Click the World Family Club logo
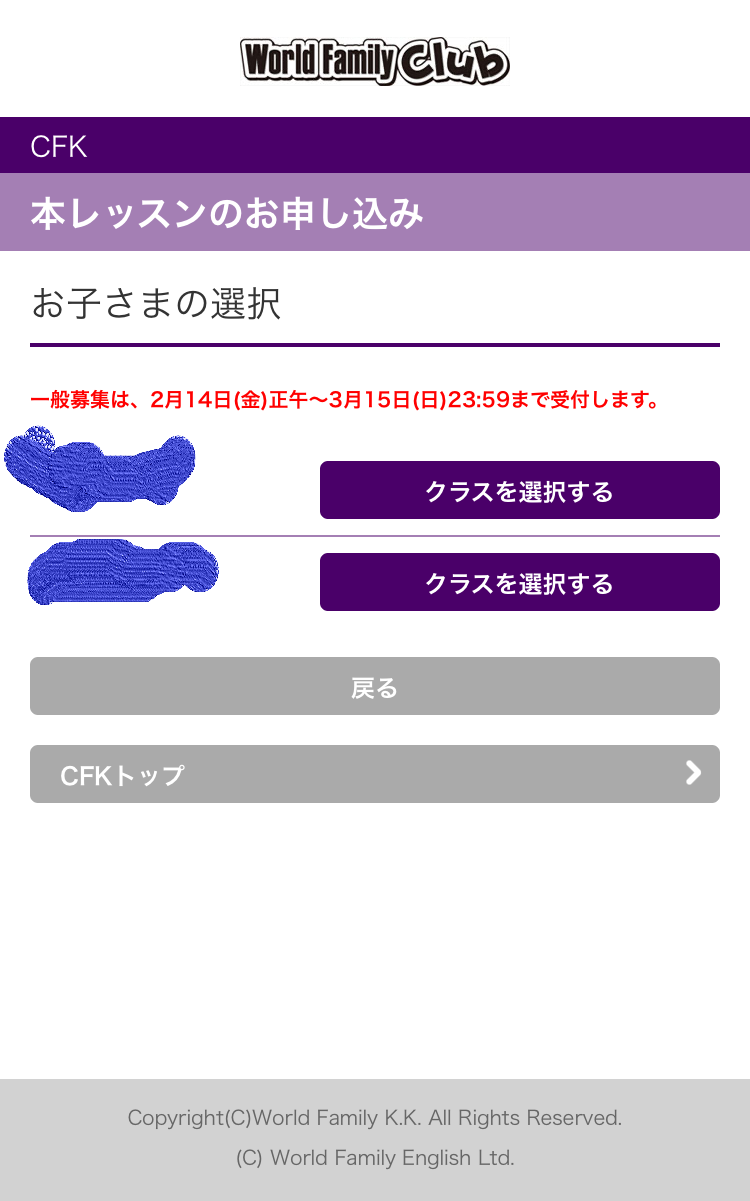This screenshot has height=1201, width=750. pos(375,62)
